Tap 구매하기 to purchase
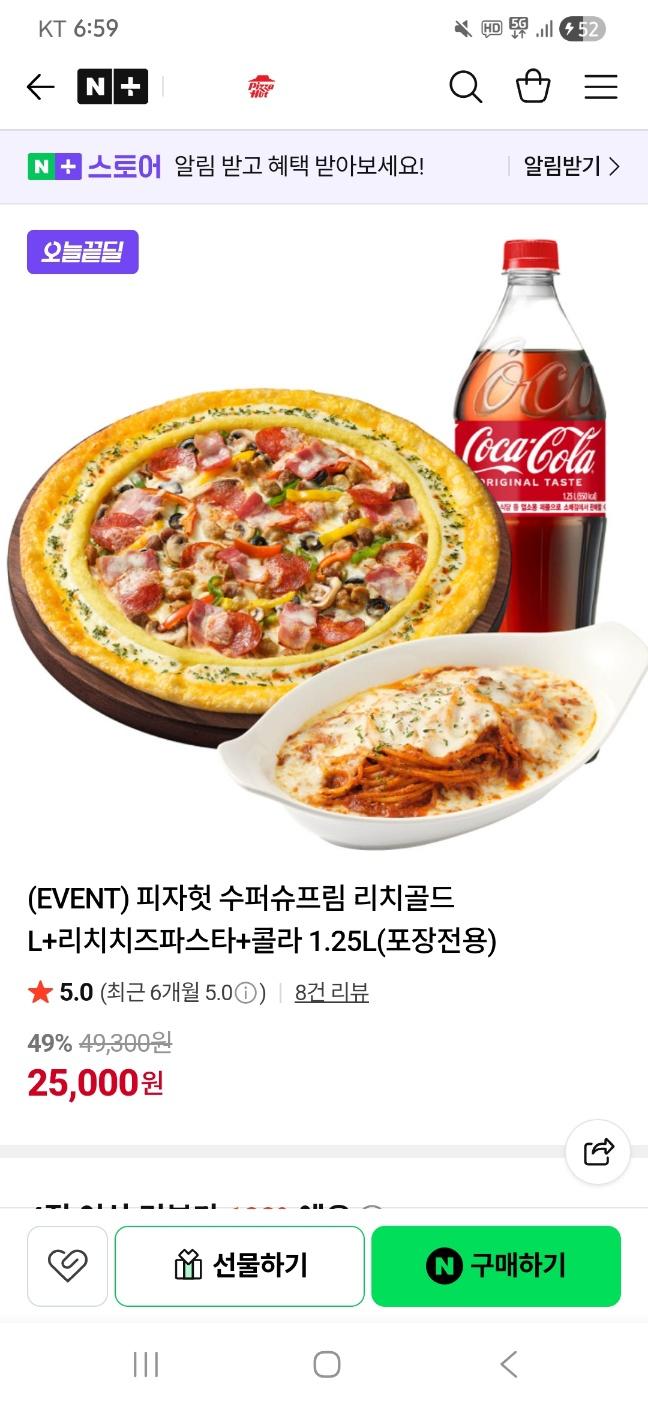 pos(496,1266)
